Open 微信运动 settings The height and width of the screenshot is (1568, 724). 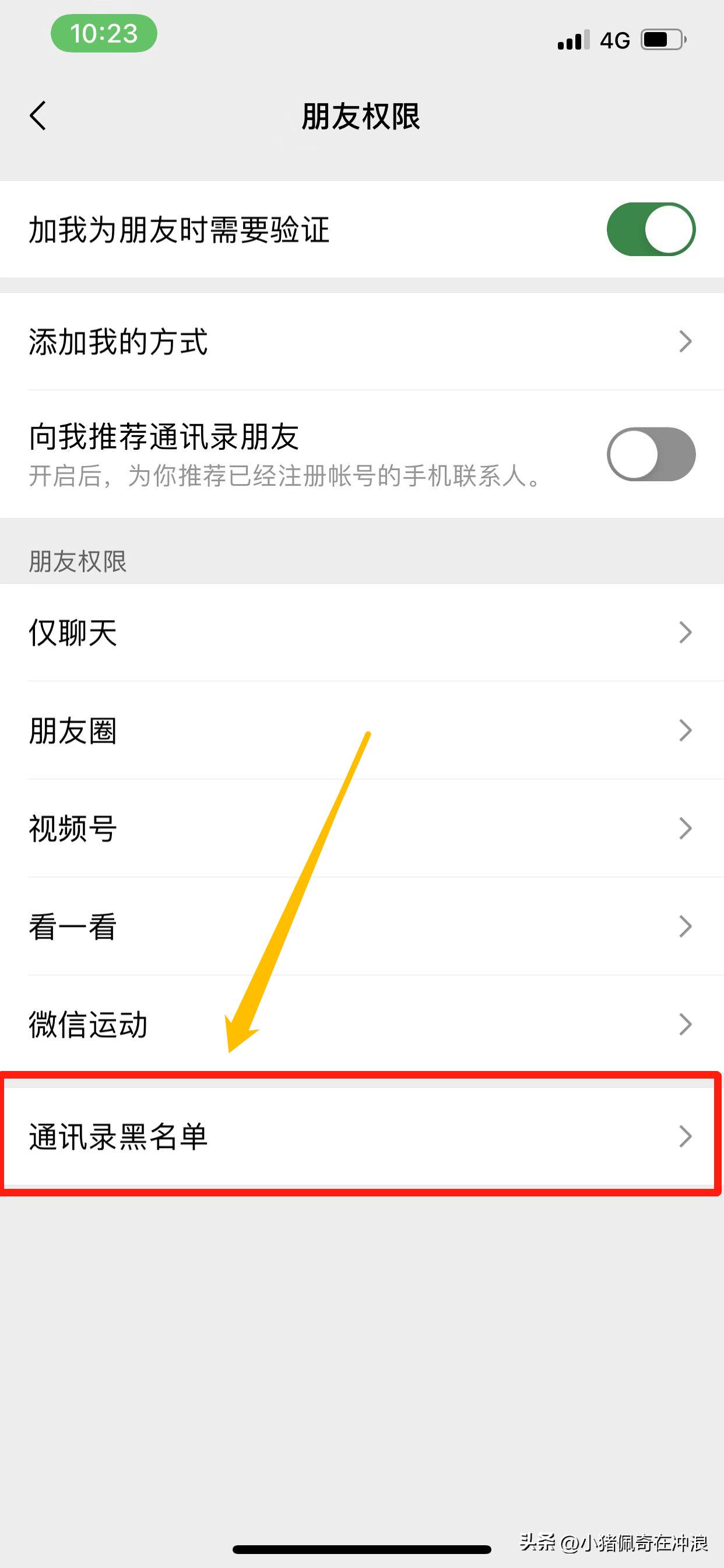point(362,1024)
